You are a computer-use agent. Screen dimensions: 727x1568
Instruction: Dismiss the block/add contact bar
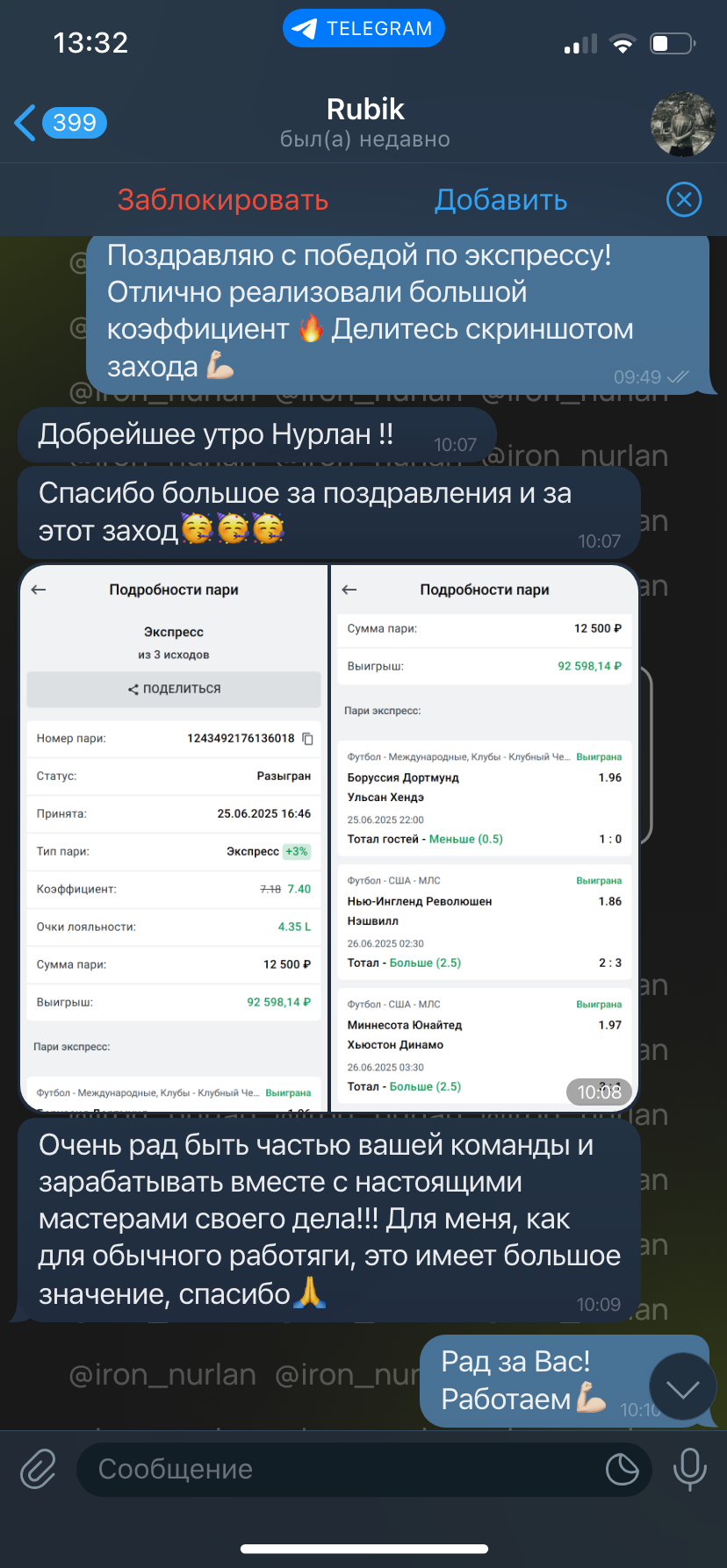[x=684, y=200]
